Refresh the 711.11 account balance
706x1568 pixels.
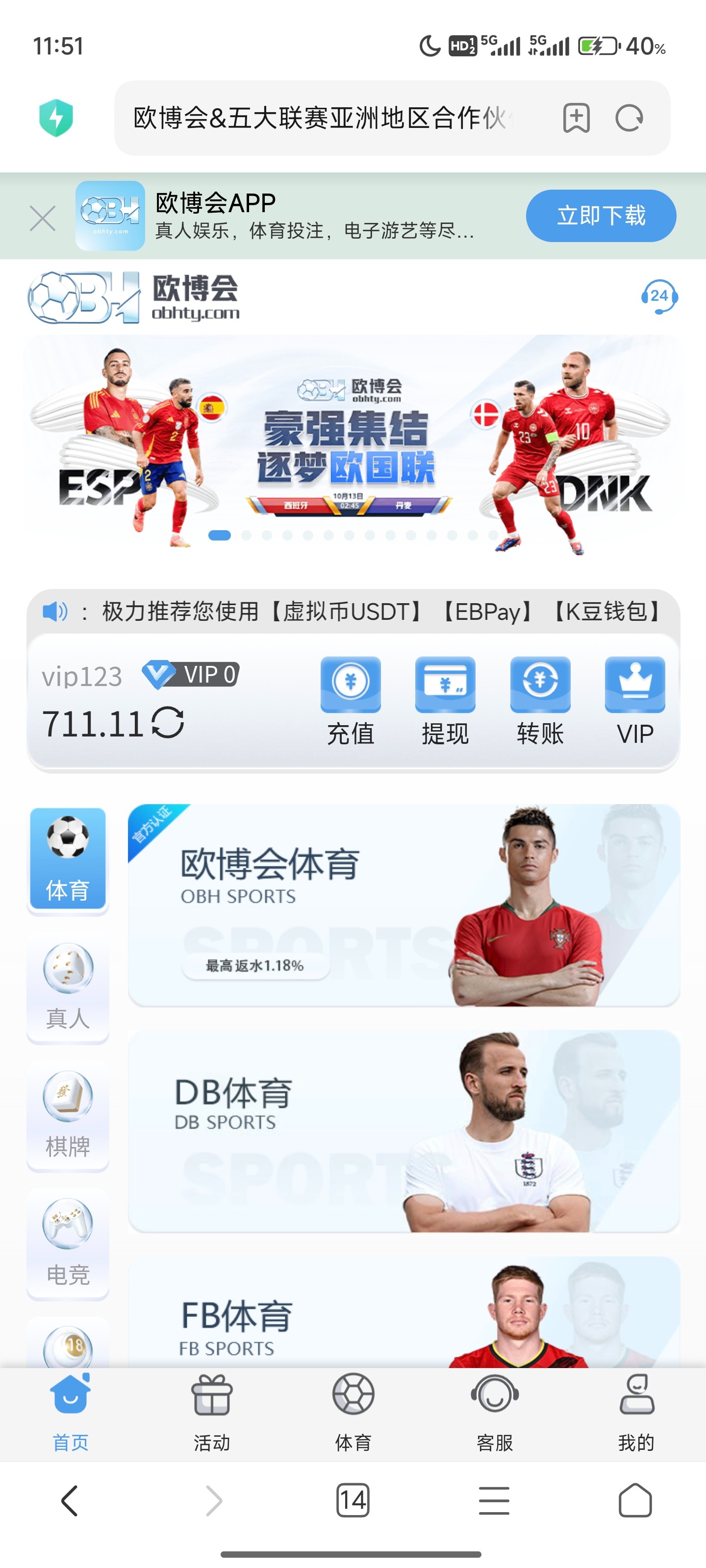pyautogui.click(x=168, y=723)
